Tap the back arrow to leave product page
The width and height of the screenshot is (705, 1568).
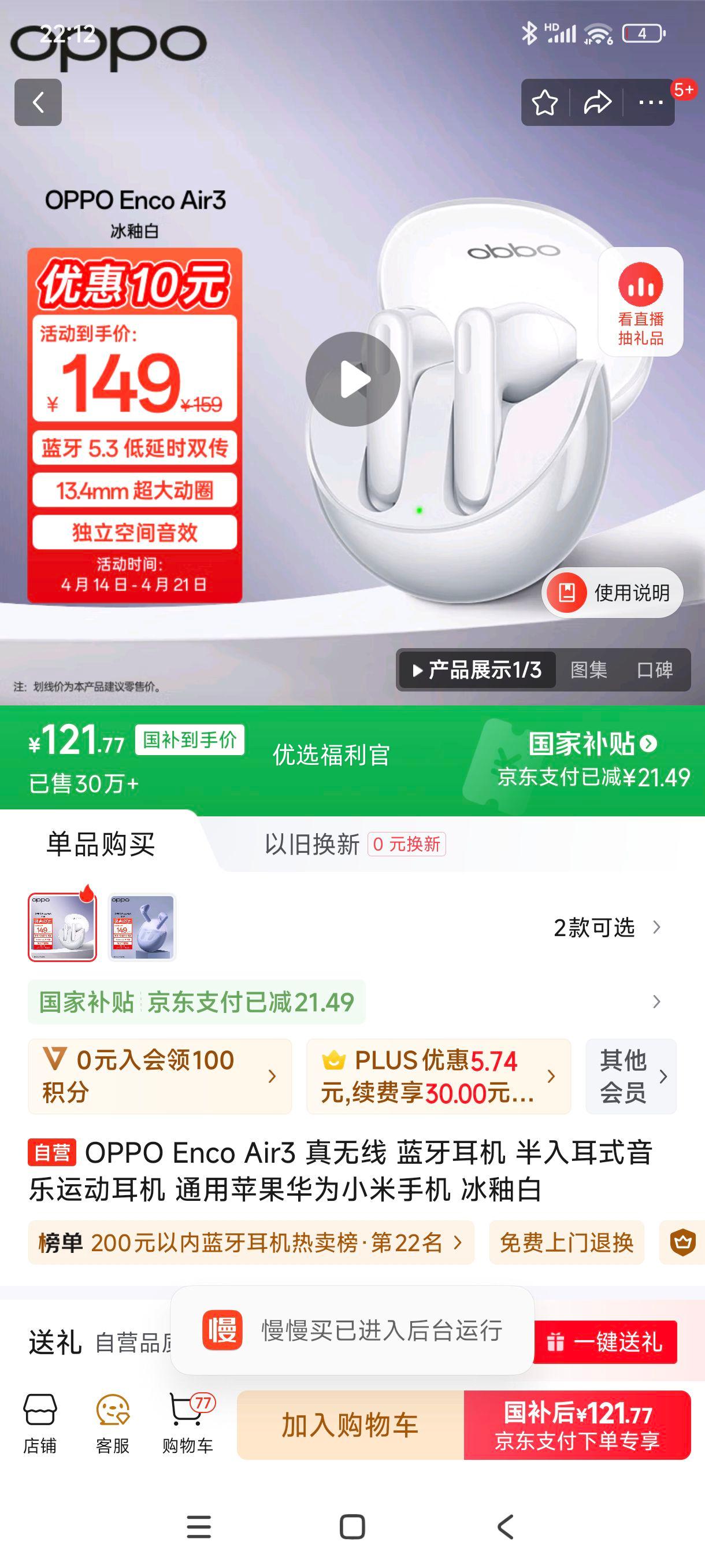tap(38, 102)
